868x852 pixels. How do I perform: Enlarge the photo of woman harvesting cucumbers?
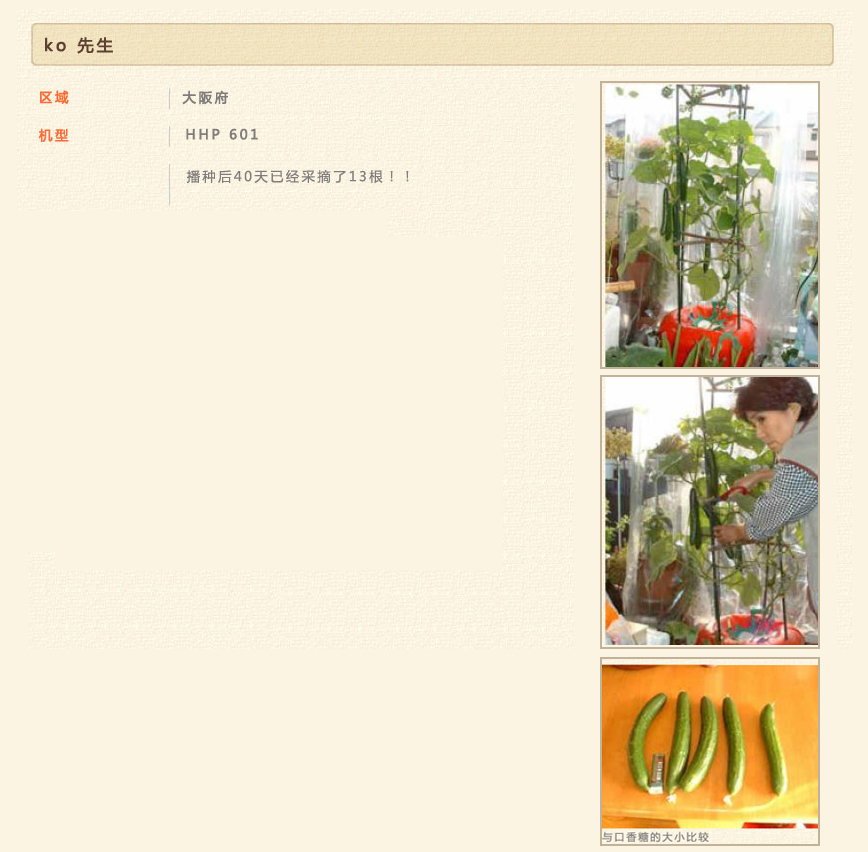pyautogui.click(x=710, y=511)
